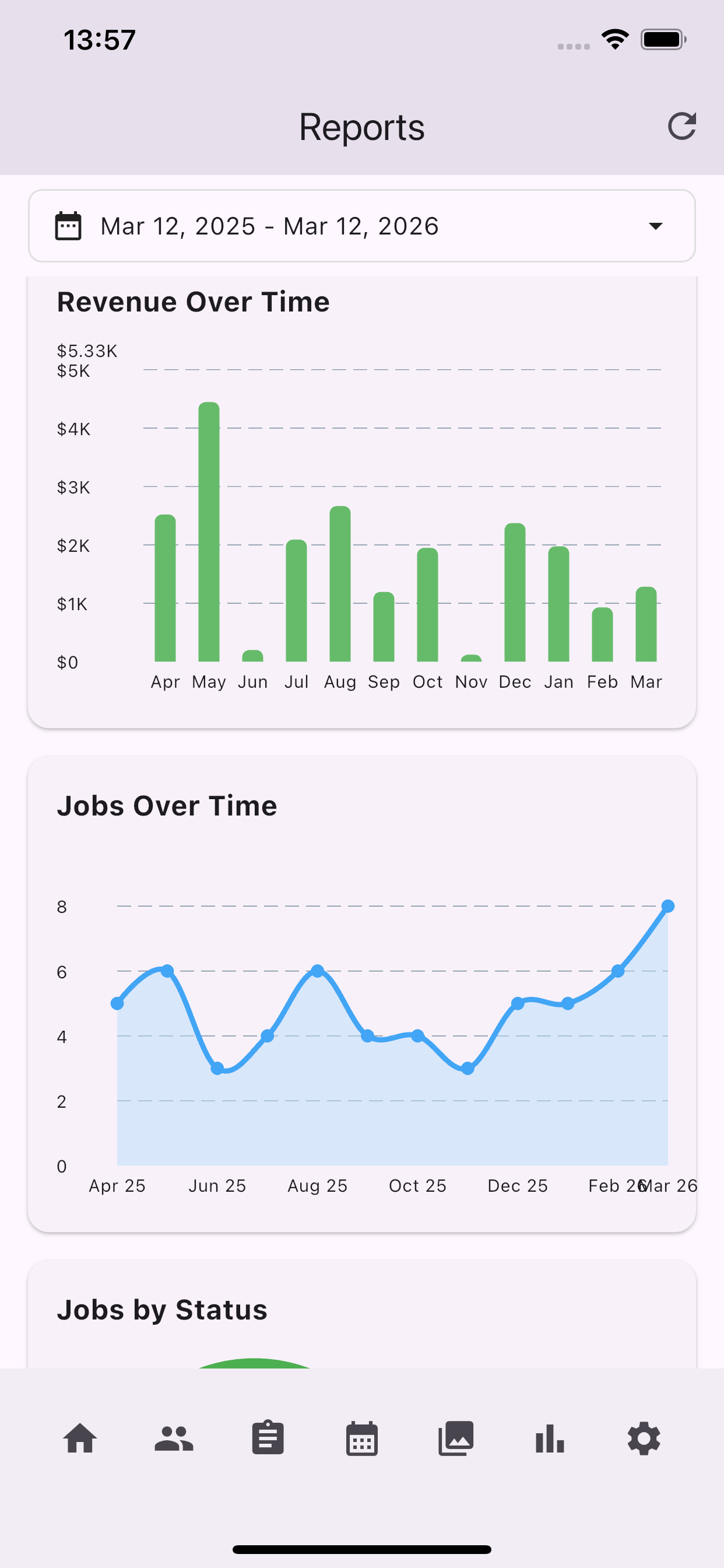Tap the Calendar icon in bottom navigation

pyautogui.click(x=362, y=1438)
